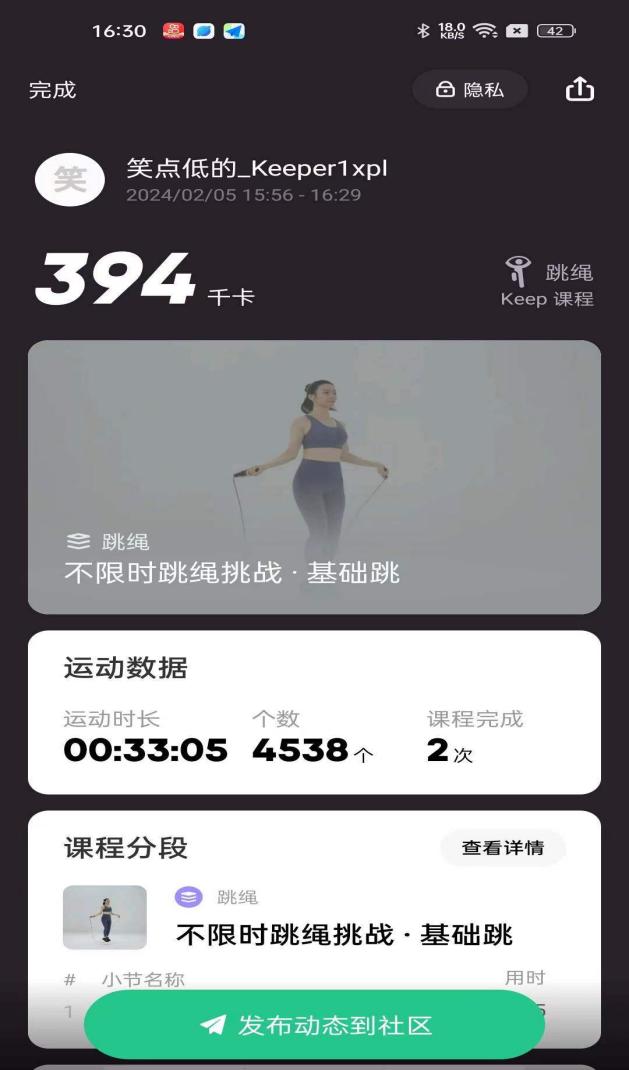Tap 查看详情 in 课程分段
The width and height of the screenshot is (629, 1070).
(503, 848)
